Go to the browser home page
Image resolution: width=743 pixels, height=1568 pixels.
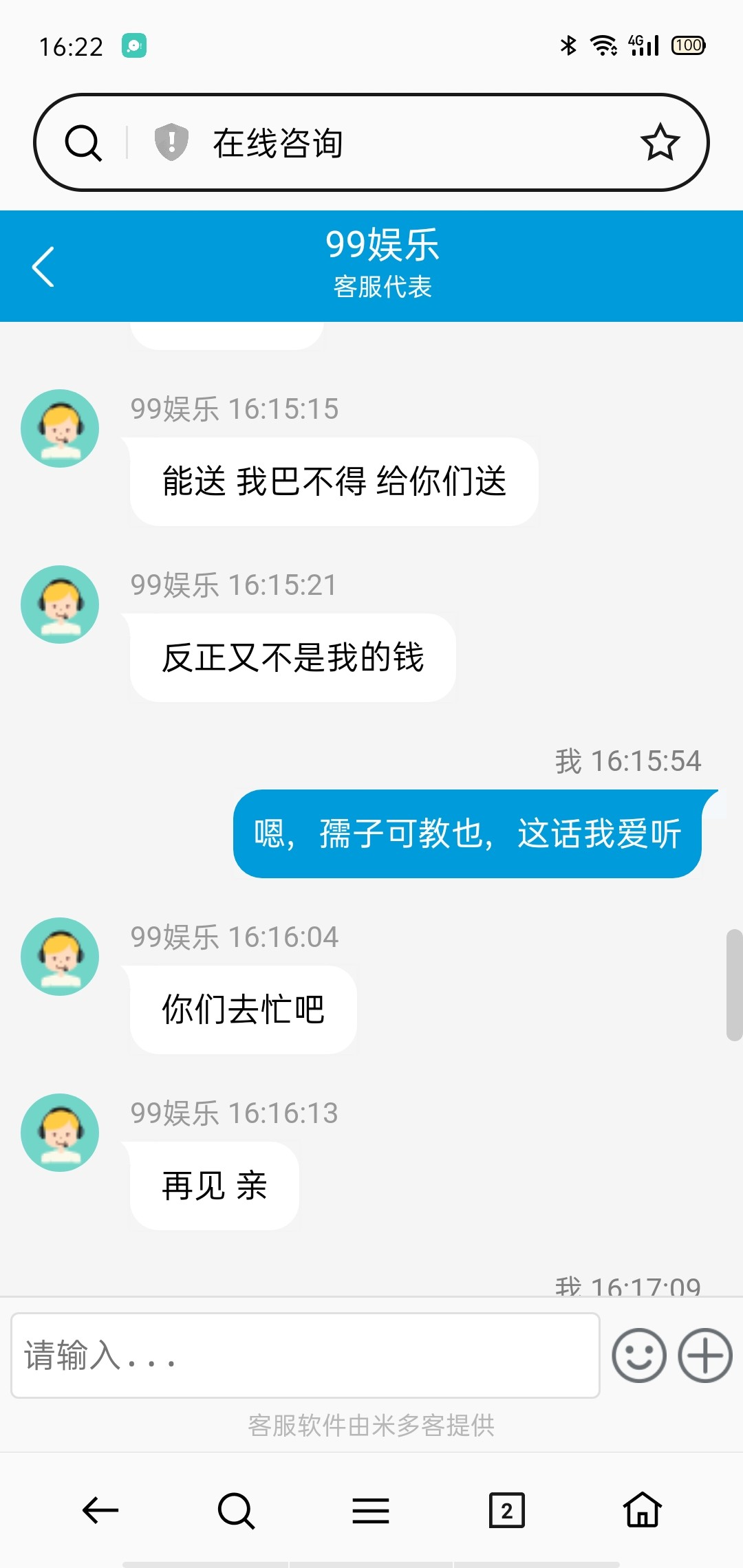pyautogui.click(x=642, y=1510)
